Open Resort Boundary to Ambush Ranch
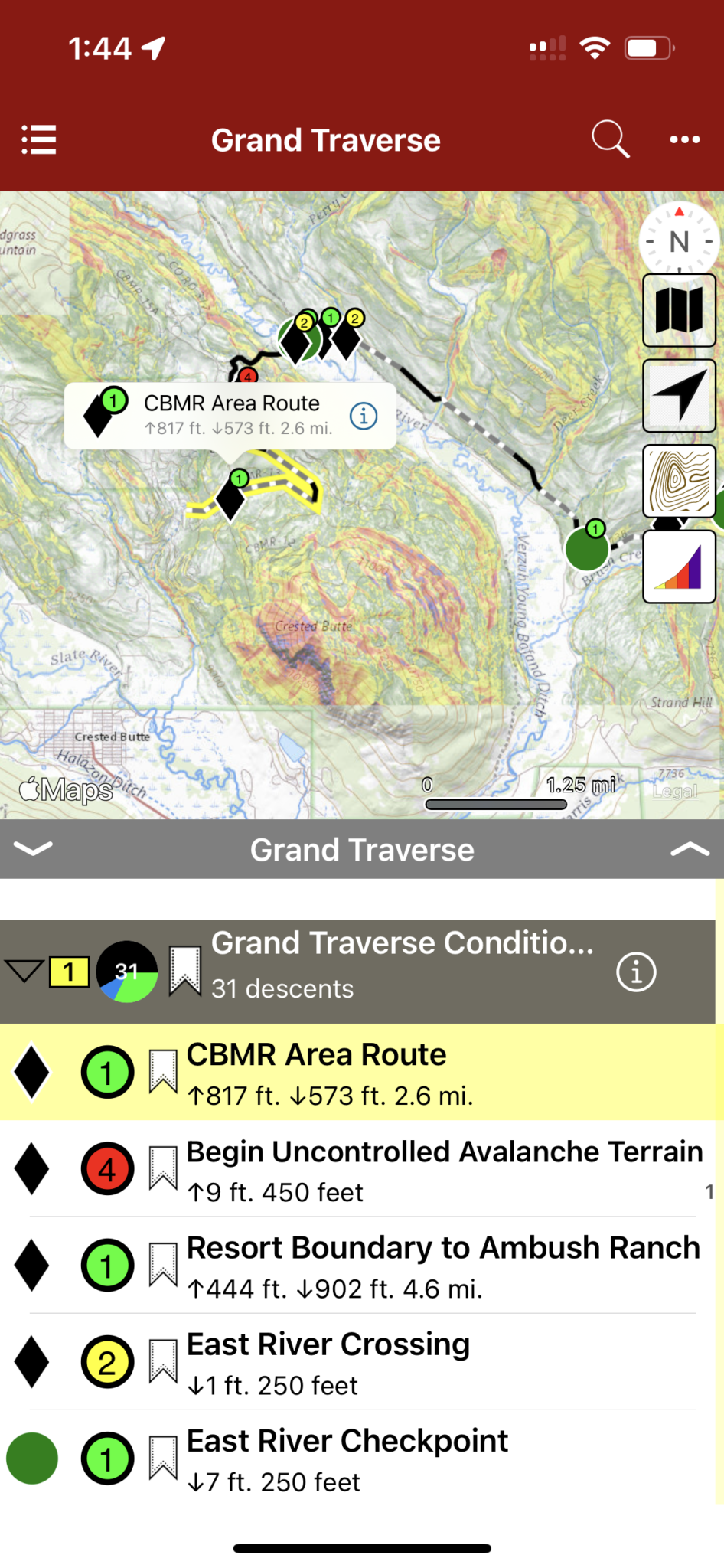Image resolution: width=724 pixels, height=1568 pixels. click(x=442, y=1266)
